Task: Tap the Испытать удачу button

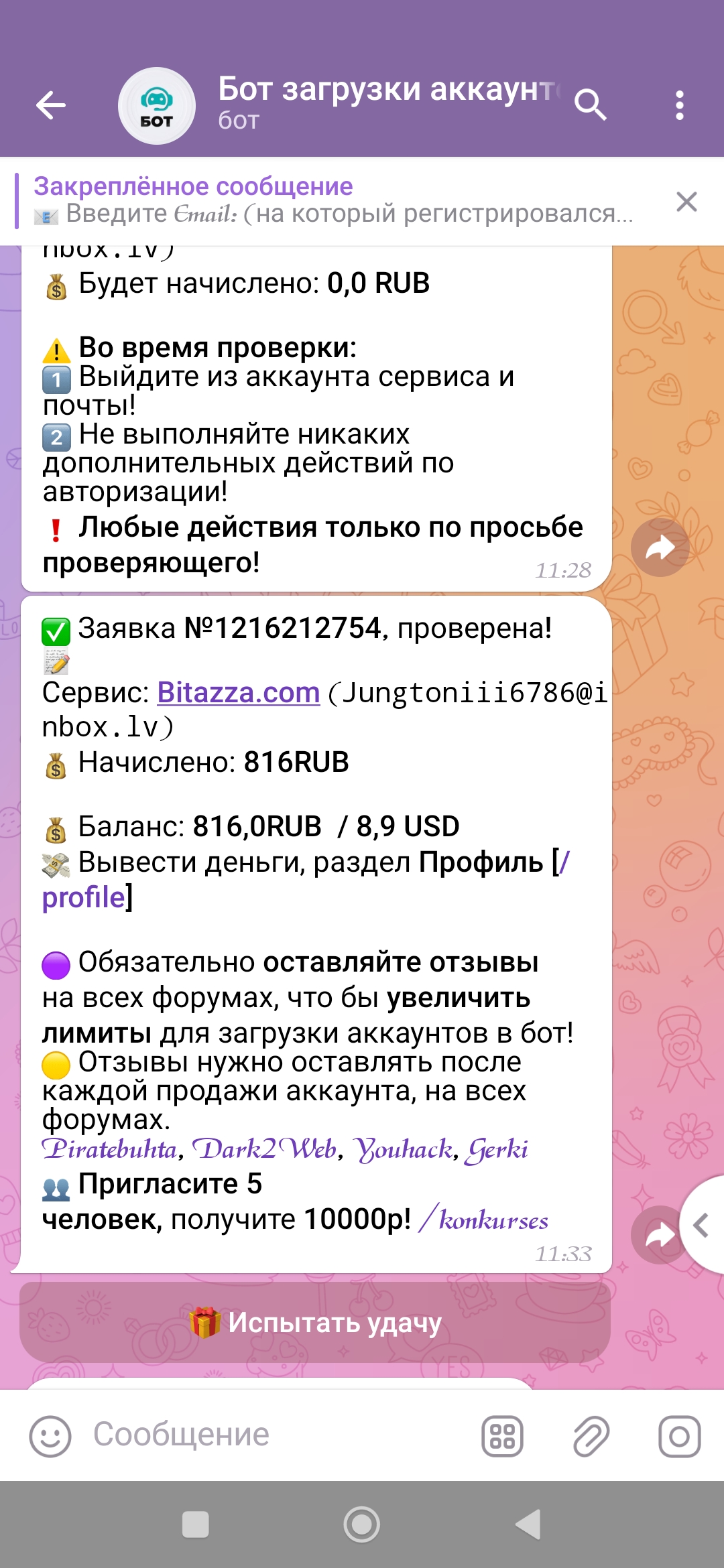Action: (x=315, y=1323)
